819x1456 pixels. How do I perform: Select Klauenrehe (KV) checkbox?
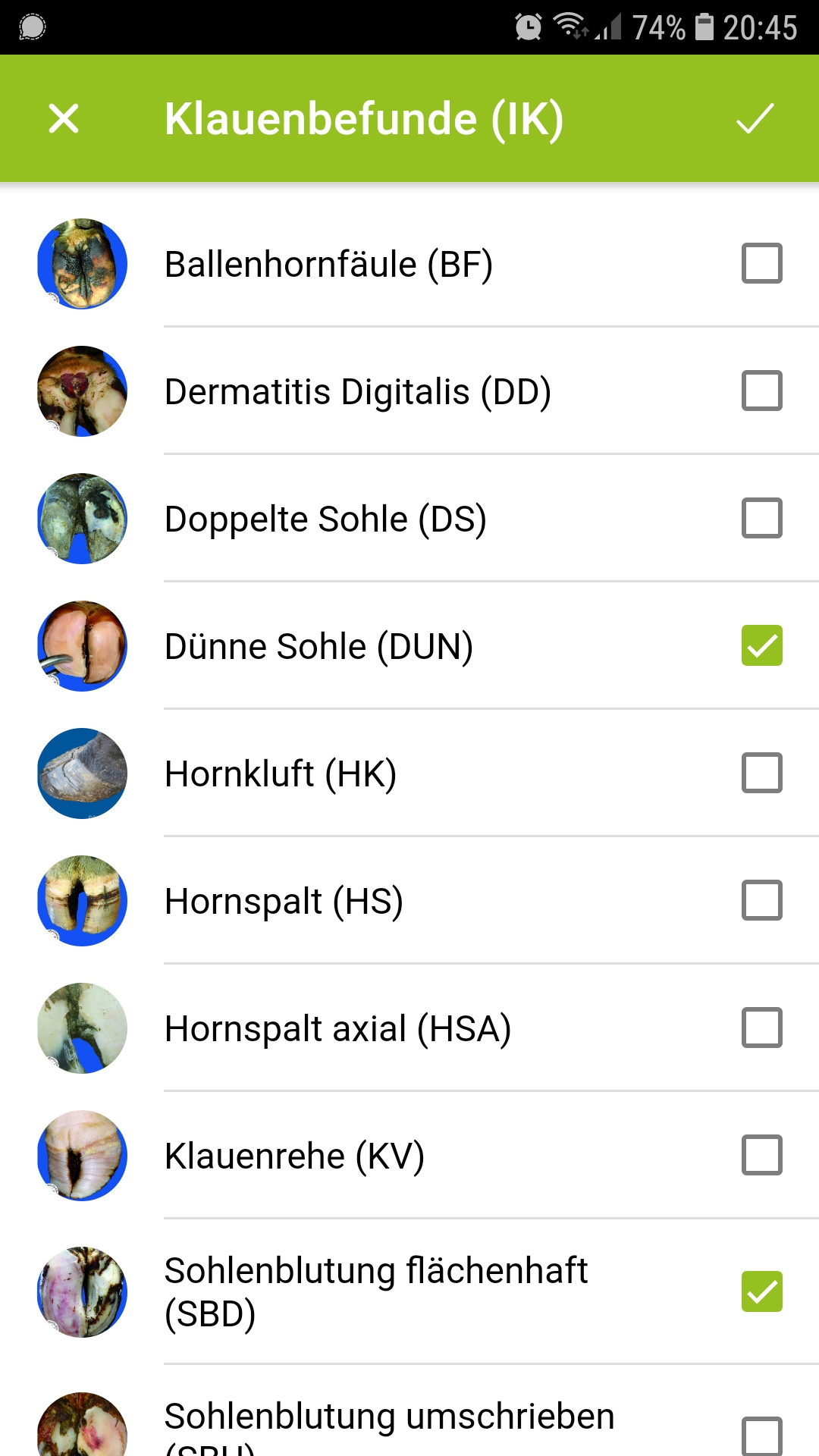[x=761, y=1155]
